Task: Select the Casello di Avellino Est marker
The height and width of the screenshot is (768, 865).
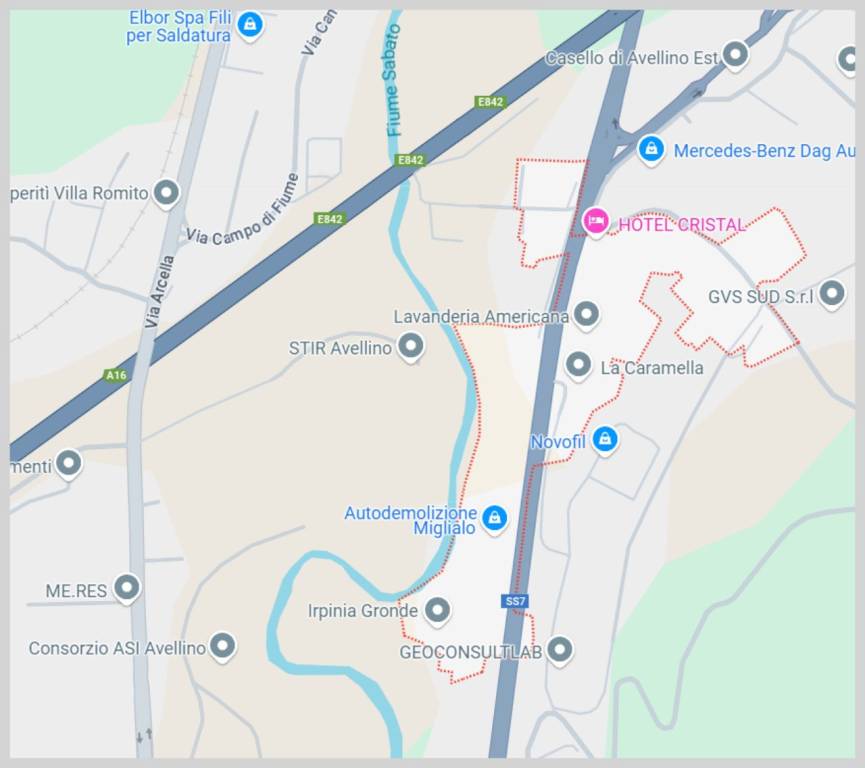Action: click(736, 55)
